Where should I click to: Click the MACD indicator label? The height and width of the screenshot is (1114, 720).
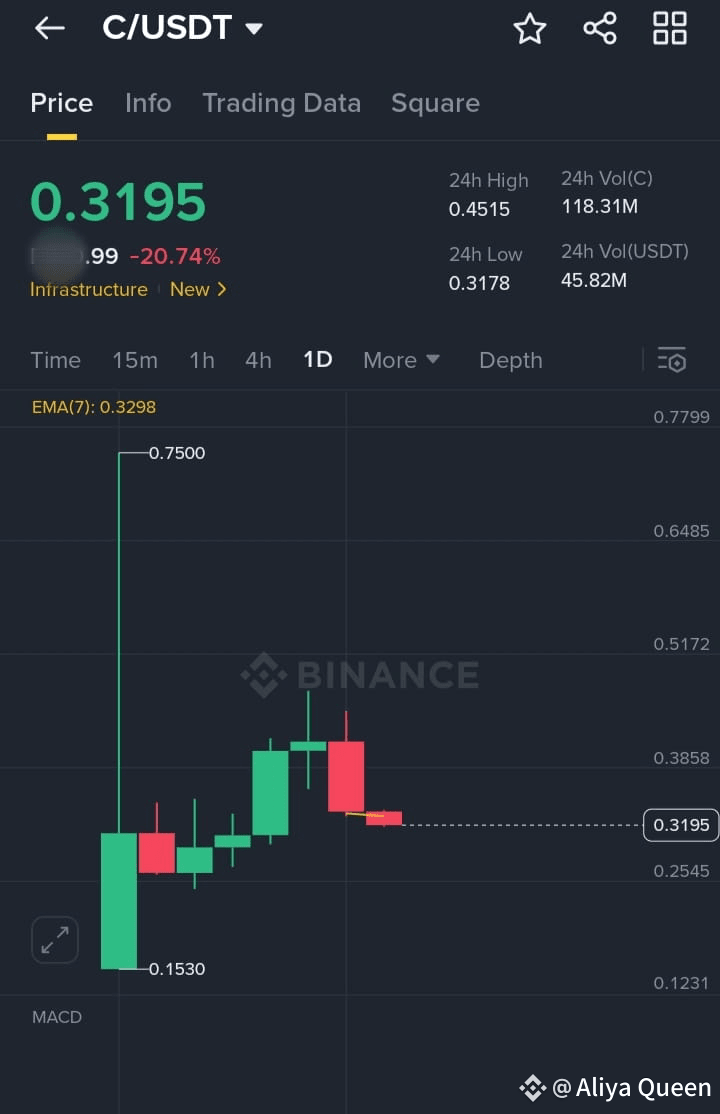click(57, 1017)
